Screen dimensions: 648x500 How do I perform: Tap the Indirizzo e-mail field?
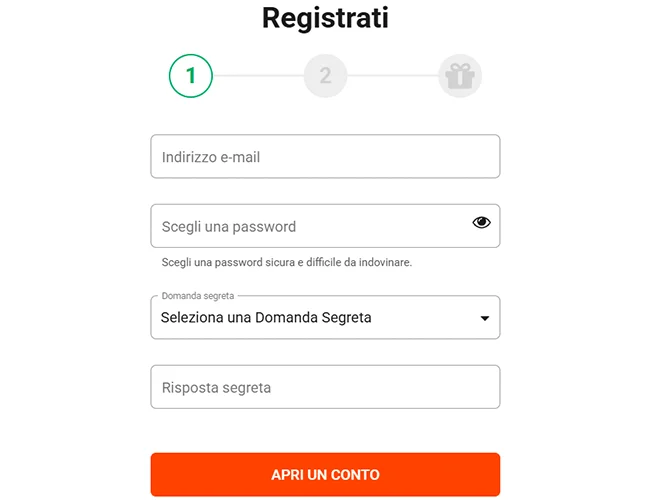(x=325, y=157)
